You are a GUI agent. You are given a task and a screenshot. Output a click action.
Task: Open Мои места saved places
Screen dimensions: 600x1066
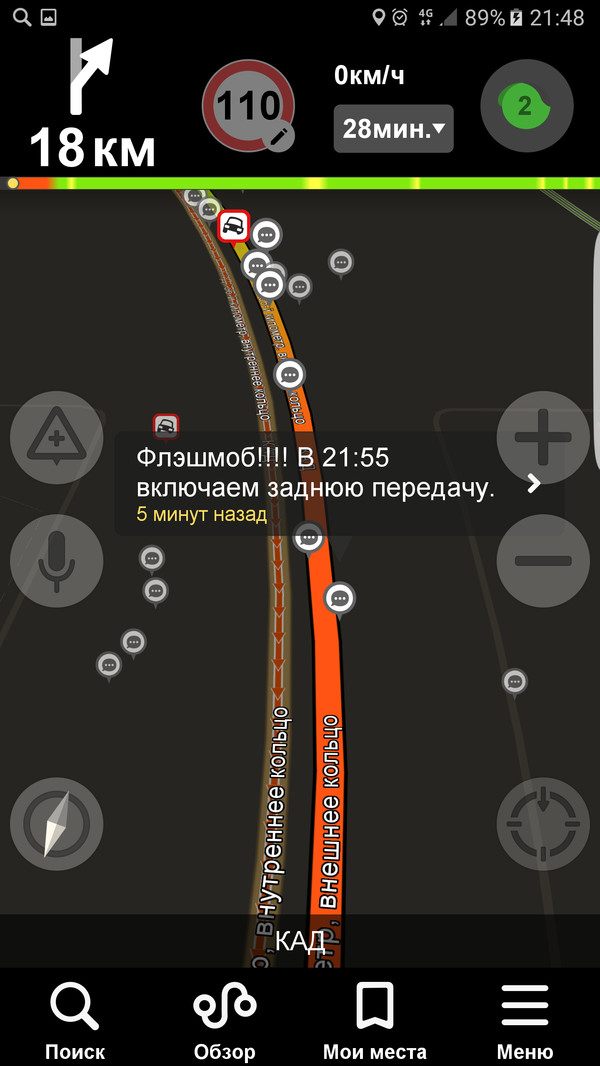(374, 1018)
